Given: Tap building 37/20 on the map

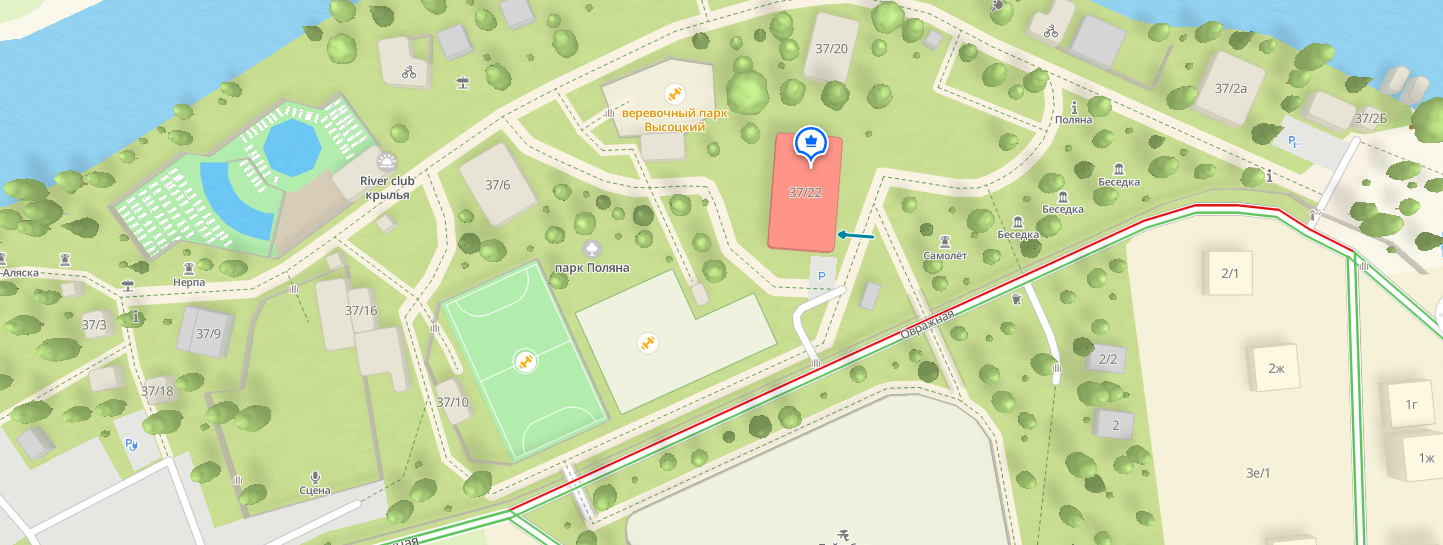Looking at the screenshot, I should click(831, 48).
